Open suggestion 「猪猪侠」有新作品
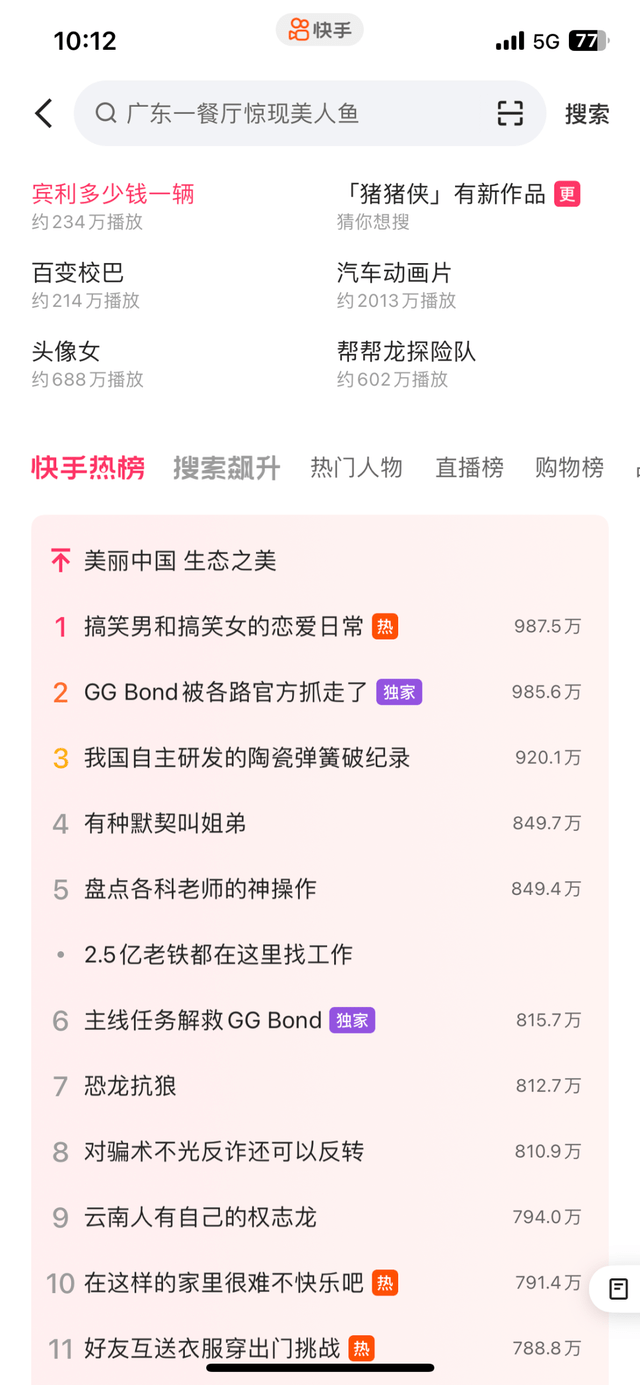Viewport: 640px width, 1385px height. 445,194
